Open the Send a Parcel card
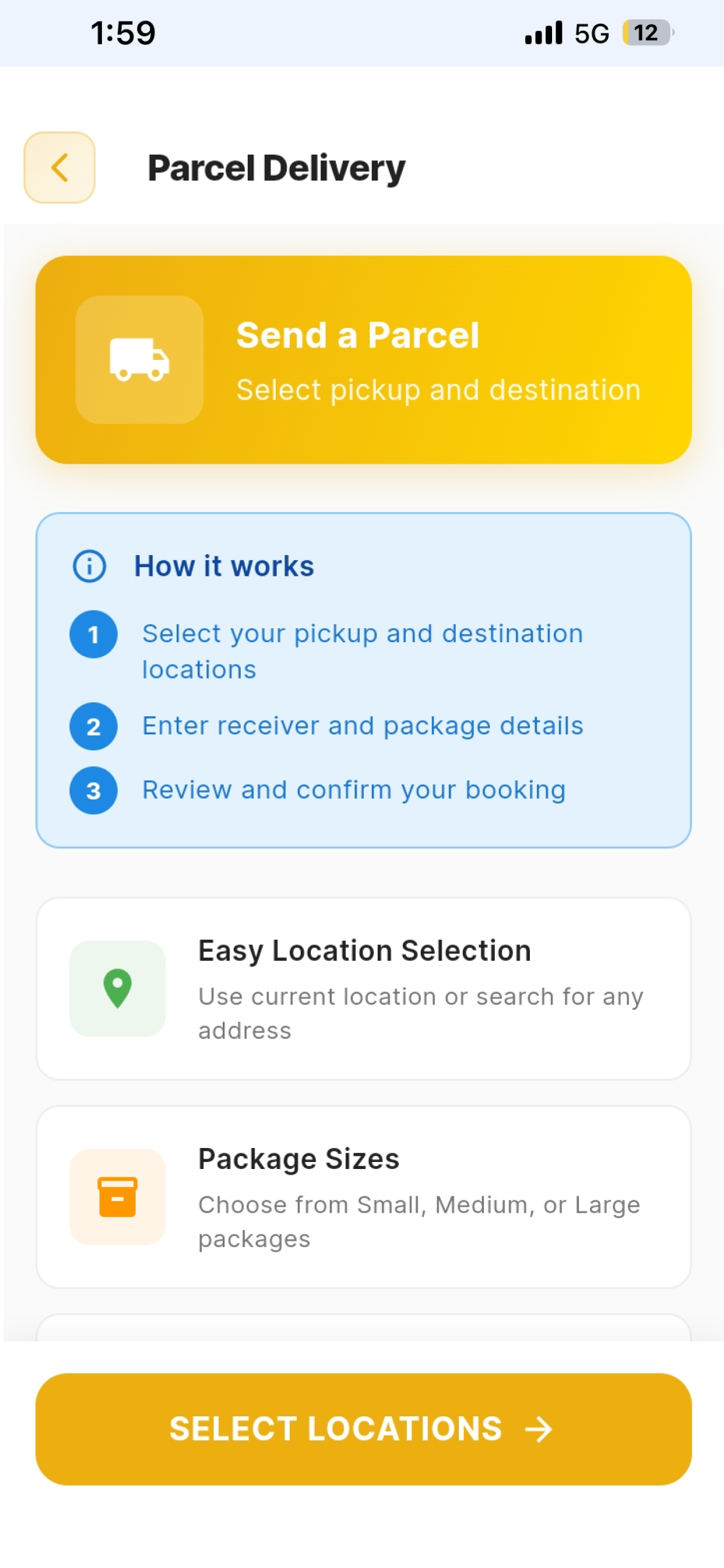This screenshot has width=724, height=1568. (363, 360)
